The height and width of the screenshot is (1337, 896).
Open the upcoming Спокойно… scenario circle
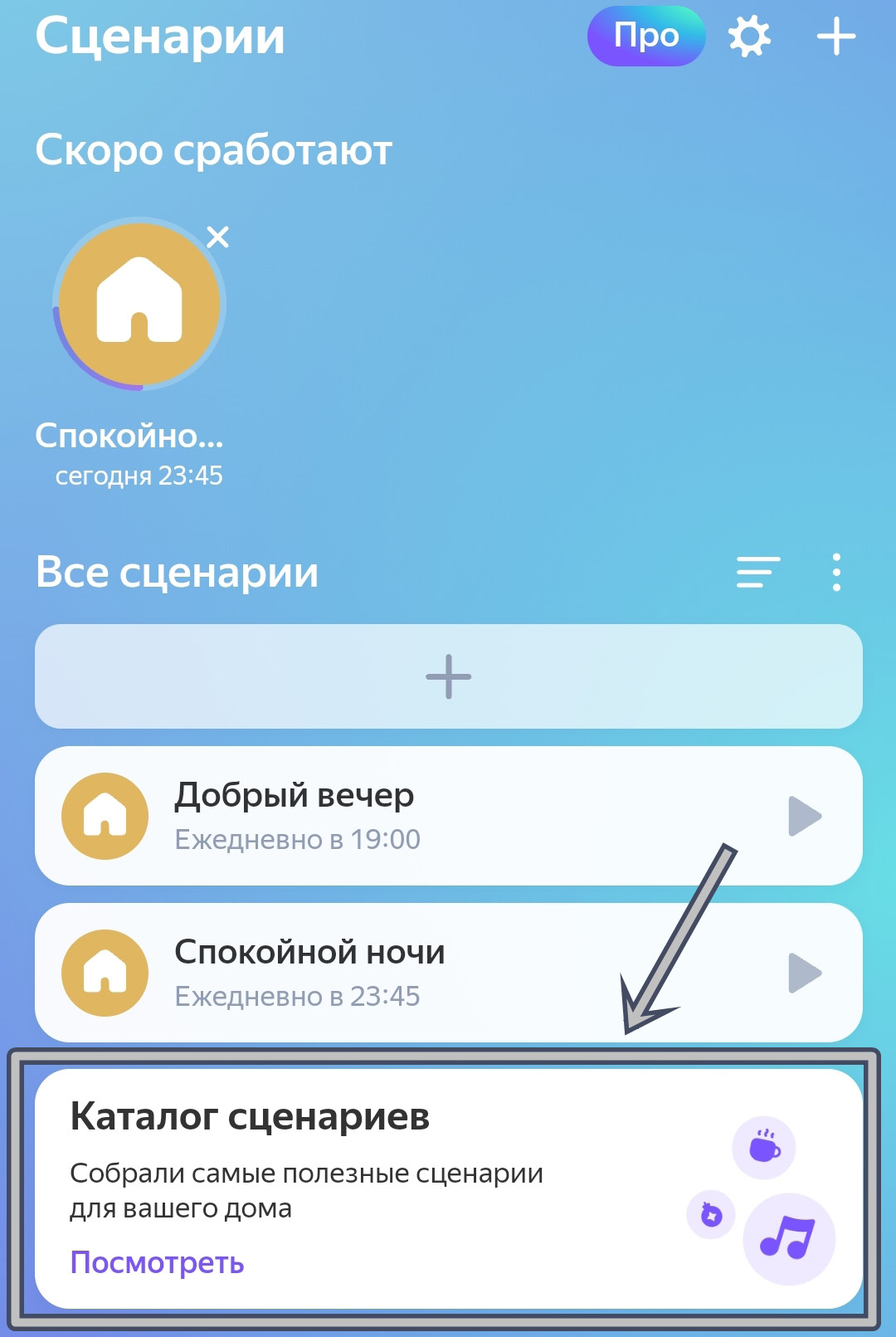(x=139, y=304)
